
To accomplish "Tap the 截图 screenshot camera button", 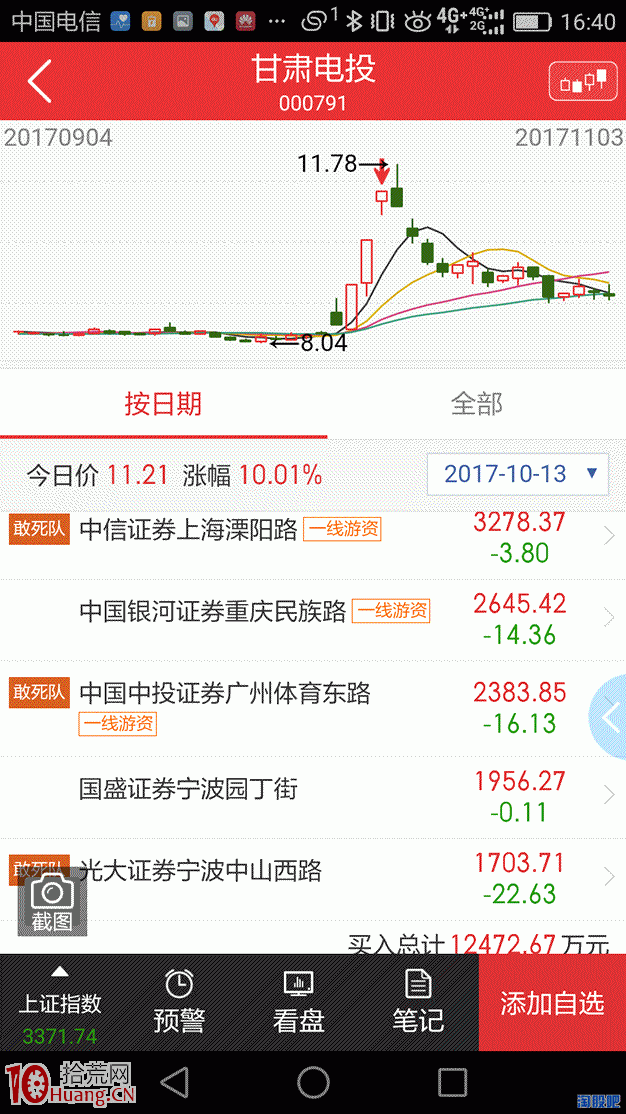I will [x=53, y=902].
